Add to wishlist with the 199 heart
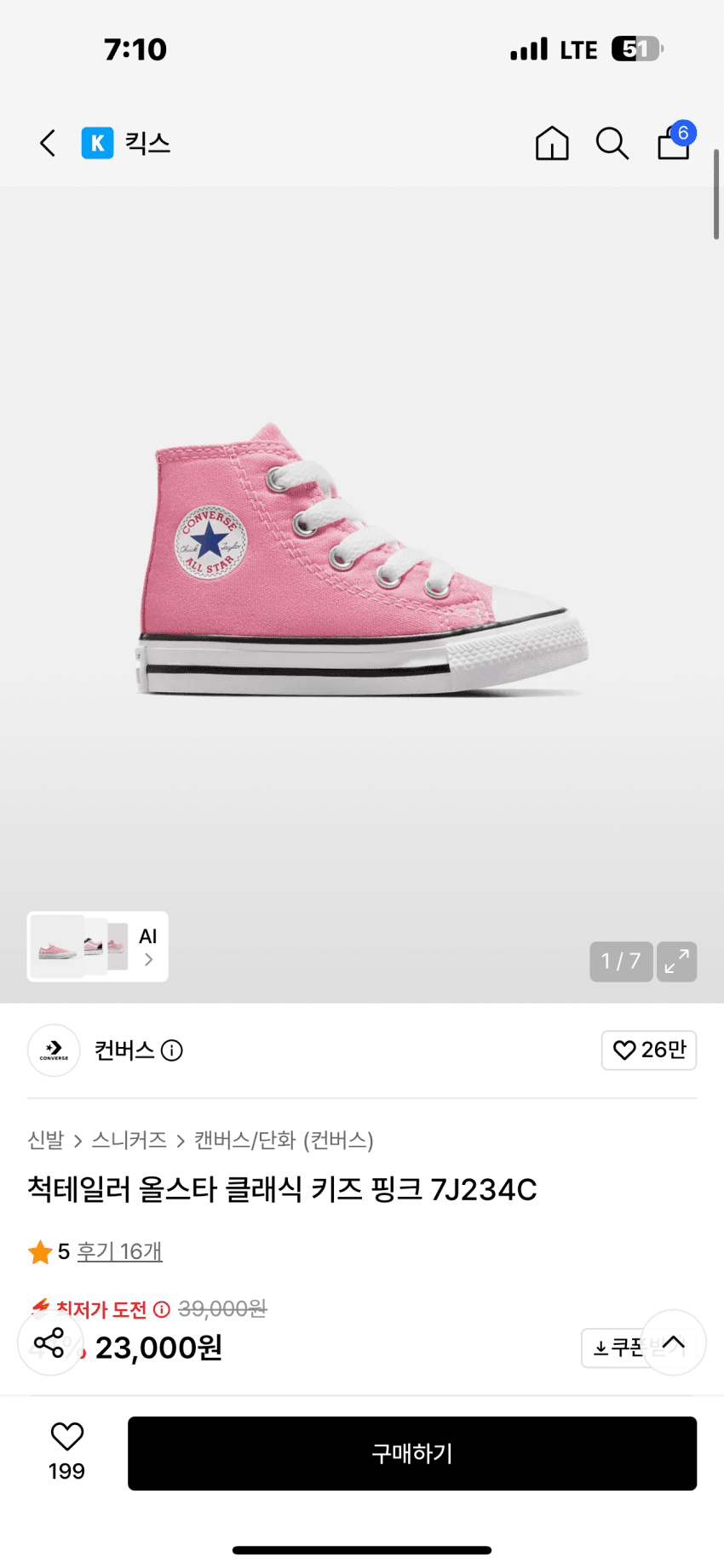This screenshot has height=1568, width=724. click(x=66, y=1452)
